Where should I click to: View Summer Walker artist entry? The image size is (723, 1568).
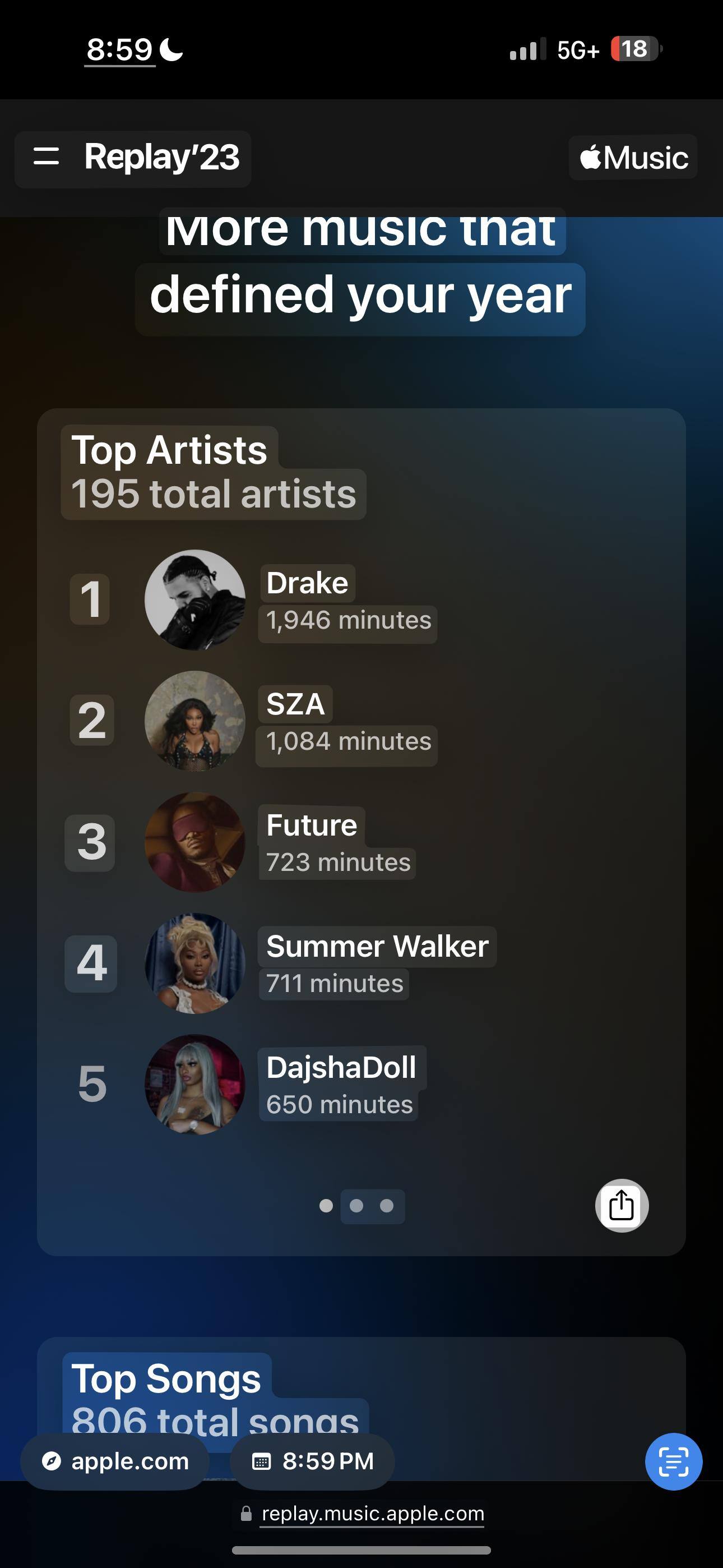coord(377,963)
